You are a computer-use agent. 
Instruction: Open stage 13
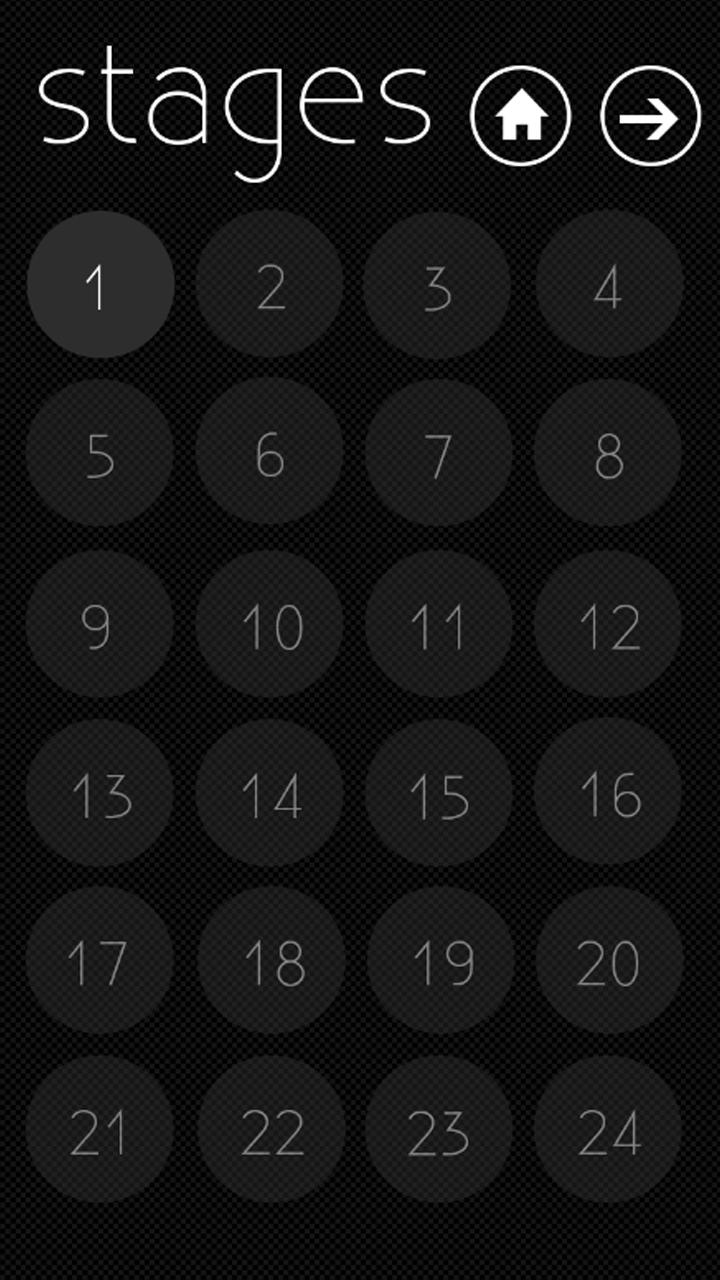tap(100, 792)
